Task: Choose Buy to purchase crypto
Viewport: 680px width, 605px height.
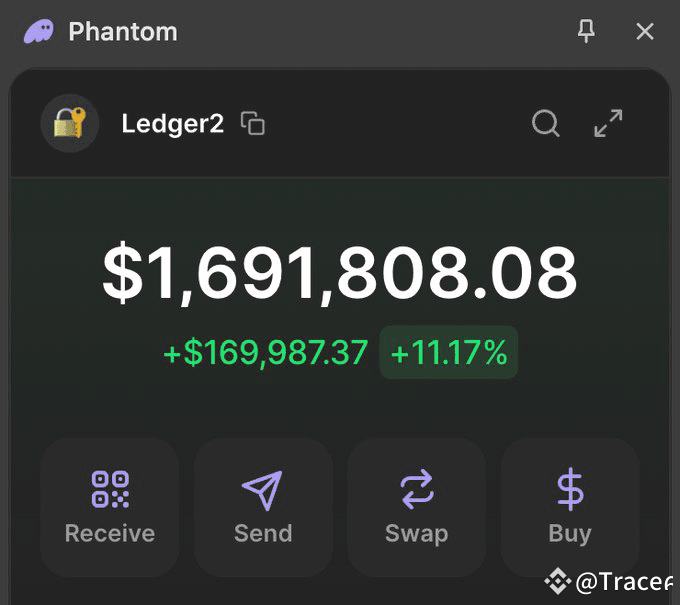Action: tap(569, 507)
